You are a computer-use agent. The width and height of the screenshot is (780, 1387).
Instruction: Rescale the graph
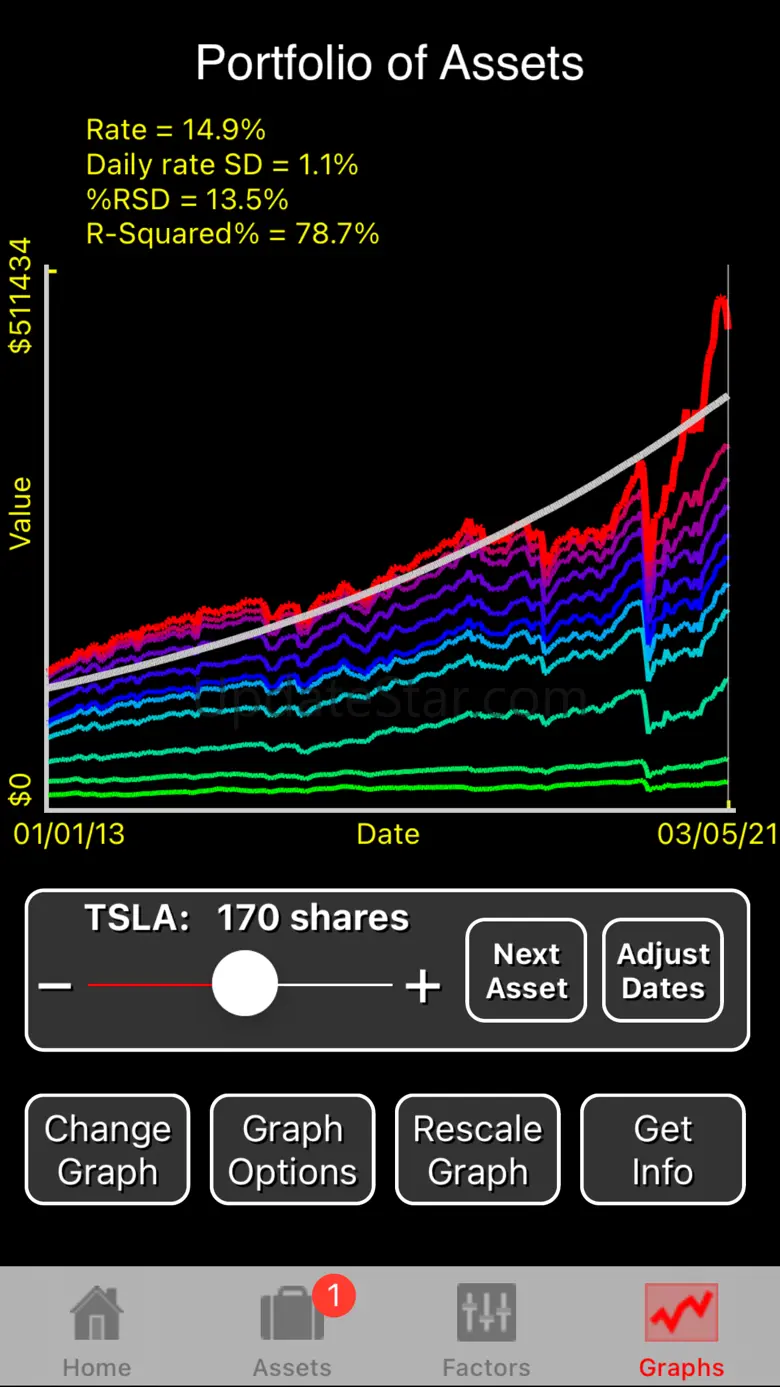click(478, 1150)
